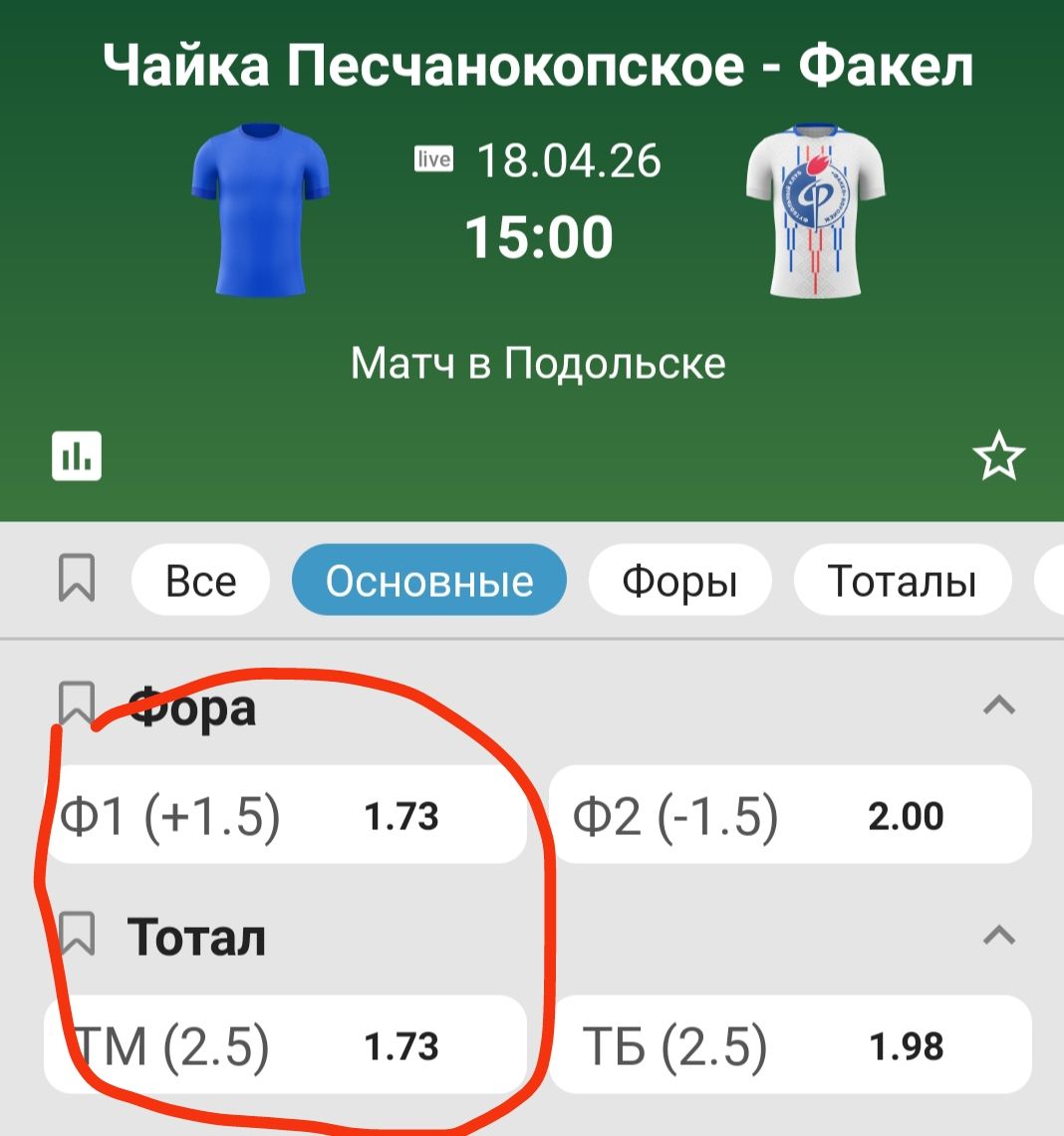The width and height of the screenshot is (1064, 1136).
Task: Bookmark the Тотал market
Action: click(77, 935)
